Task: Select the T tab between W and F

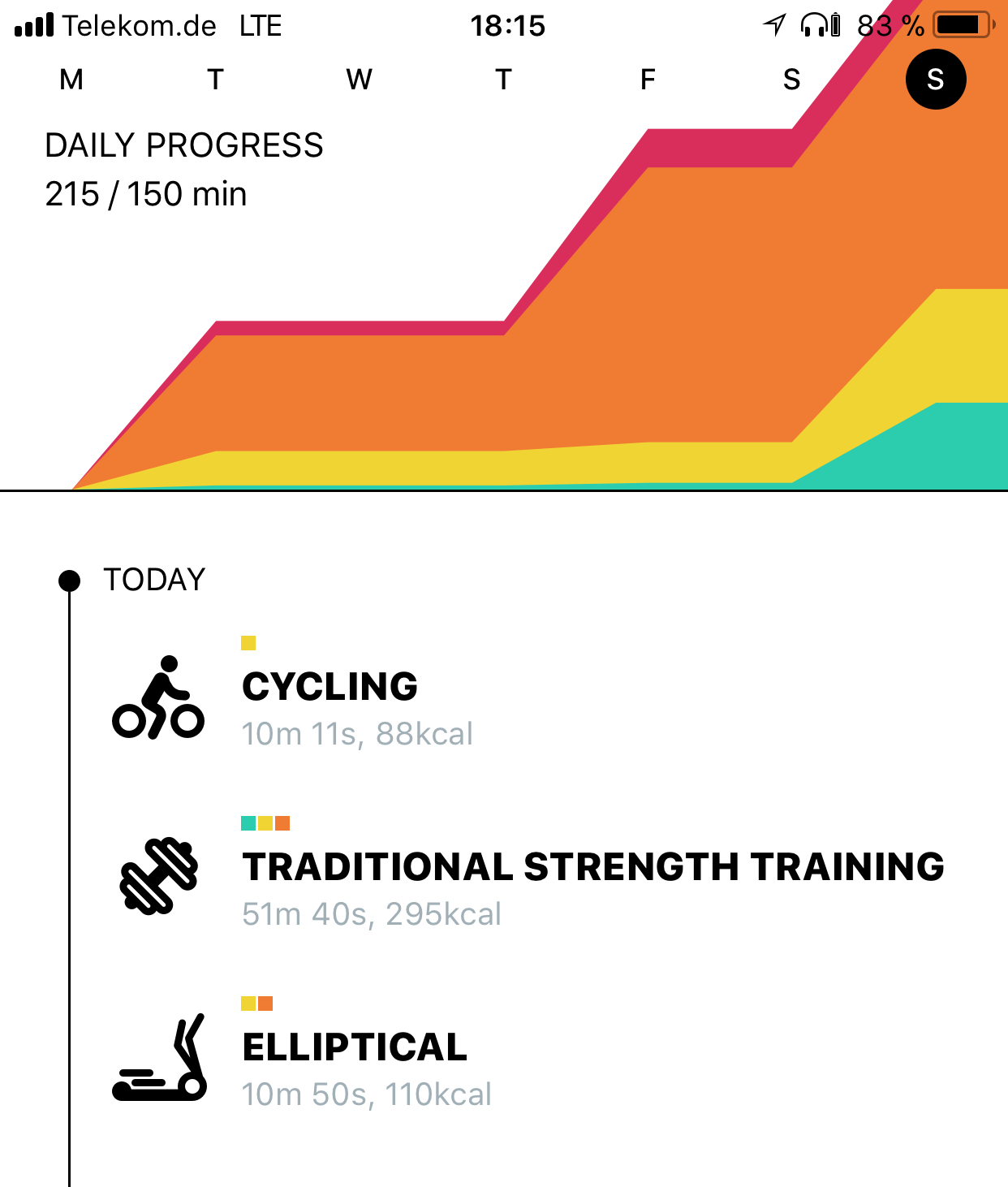Action: (503, 80)
